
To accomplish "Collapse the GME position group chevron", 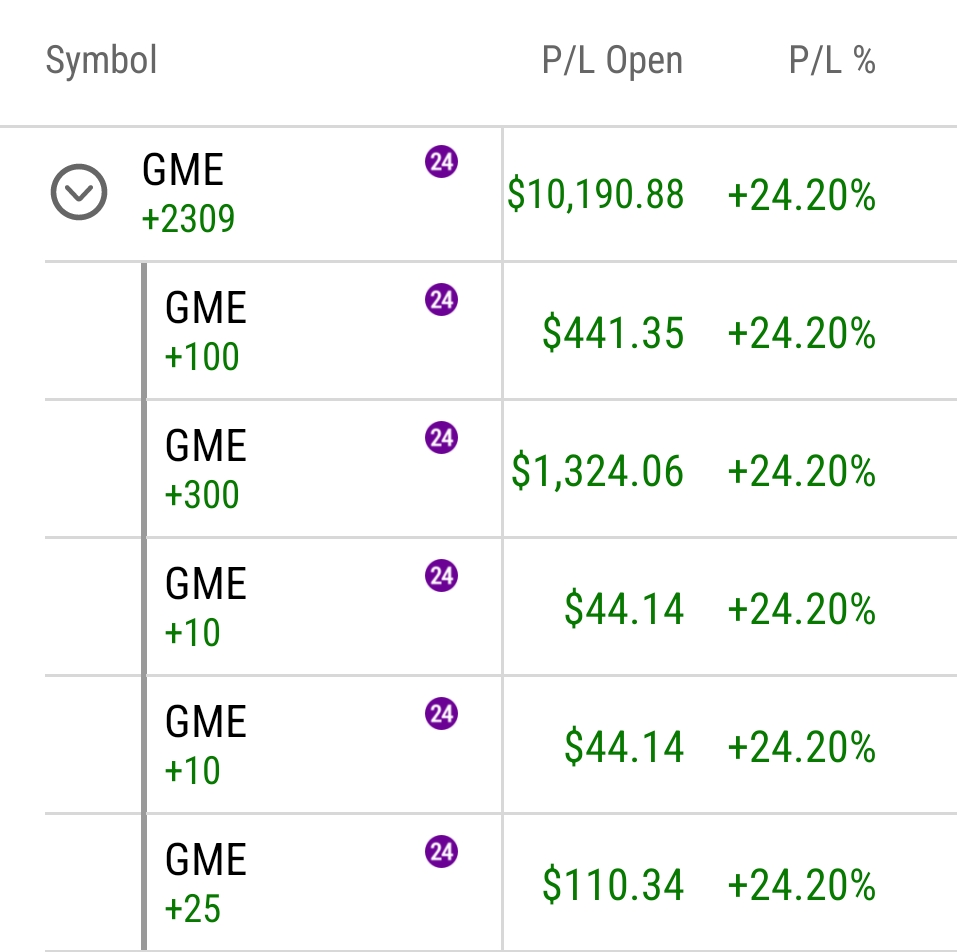I will (79, 193).
